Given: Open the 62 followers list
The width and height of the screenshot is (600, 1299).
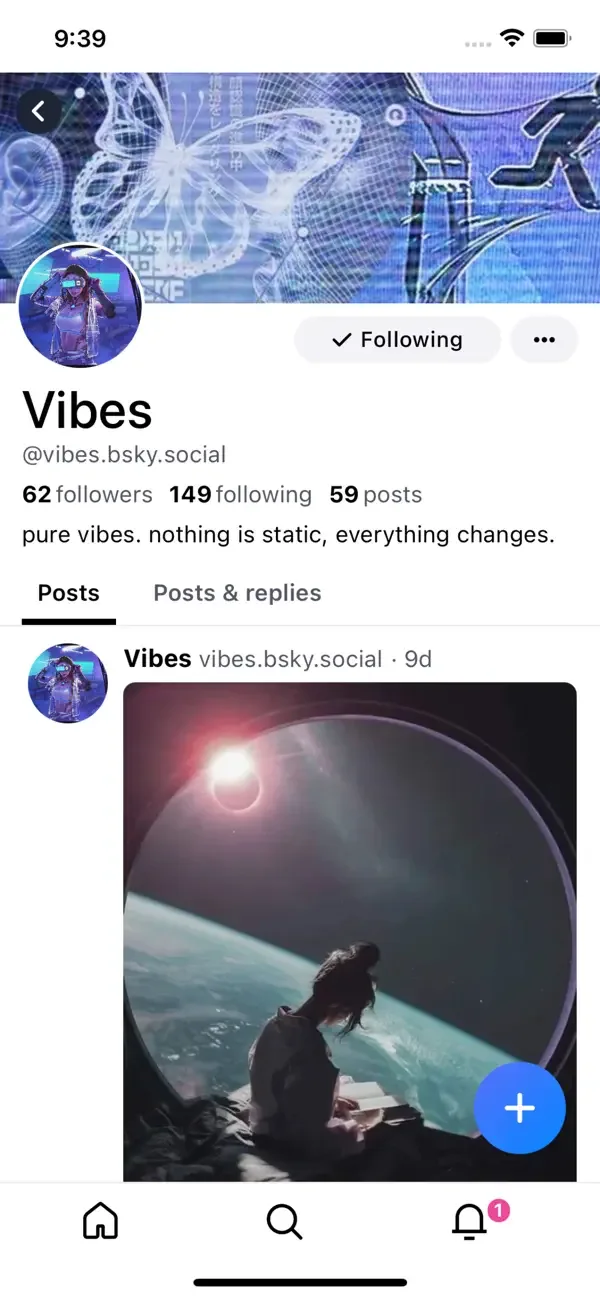Looking at the screenshot, I should 87,495.
